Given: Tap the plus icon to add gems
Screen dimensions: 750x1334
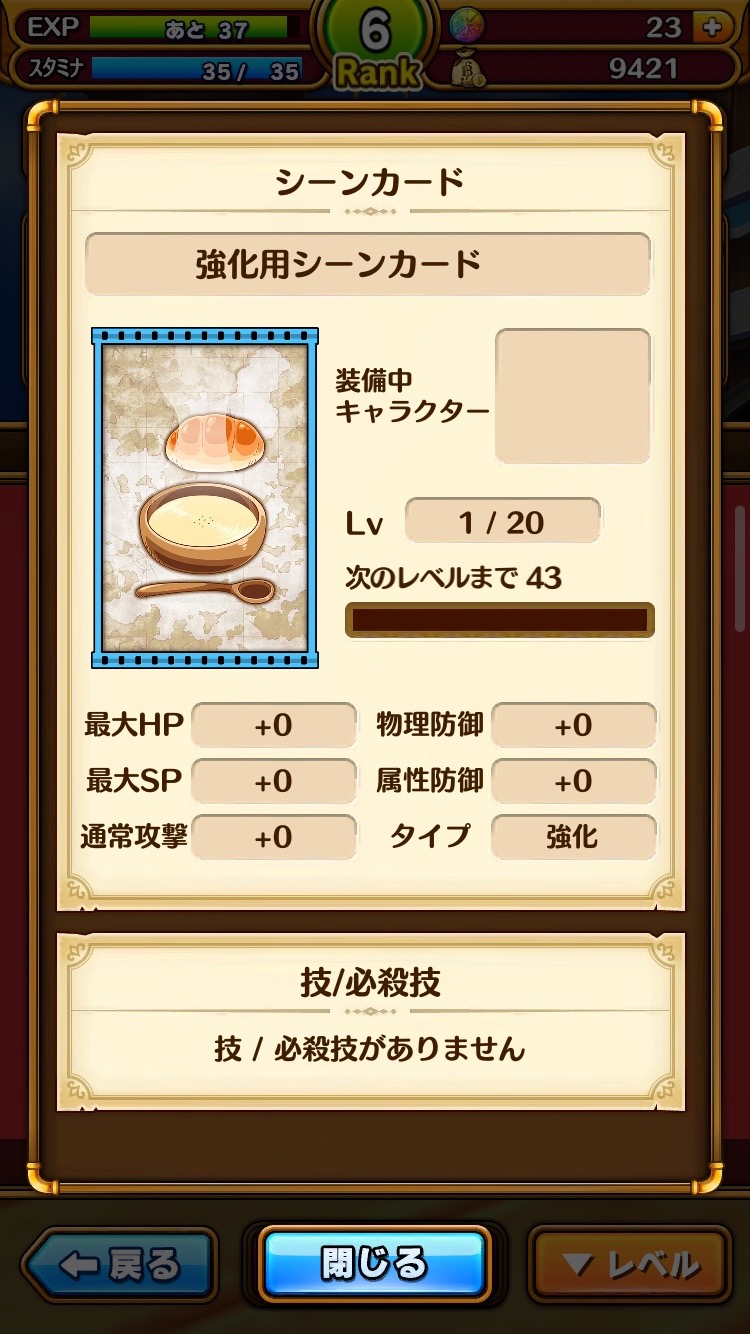Looking at the screenshot, I should (712, 28).
